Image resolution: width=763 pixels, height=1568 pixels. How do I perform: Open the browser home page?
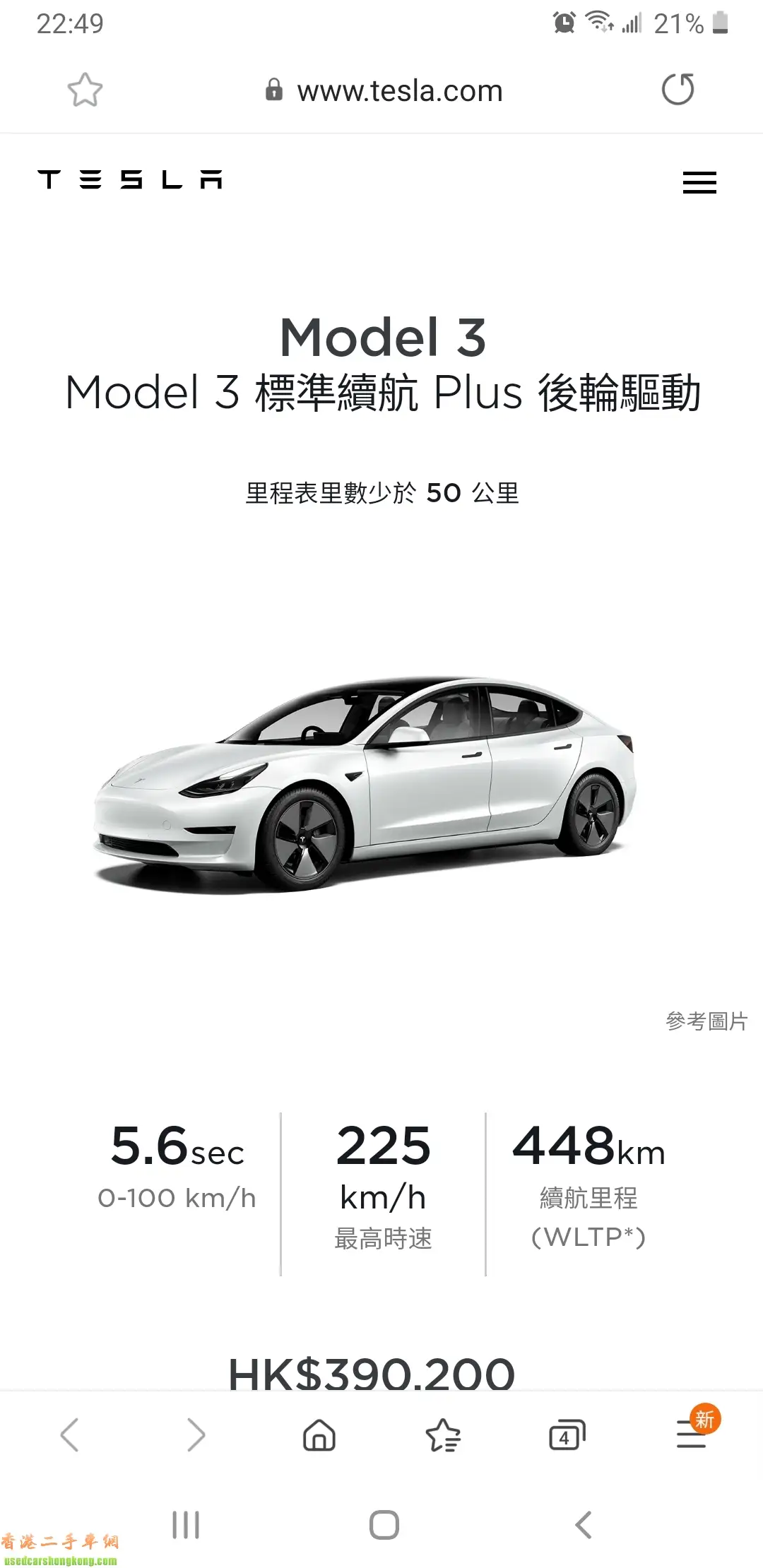click(x=319, y=1435)
